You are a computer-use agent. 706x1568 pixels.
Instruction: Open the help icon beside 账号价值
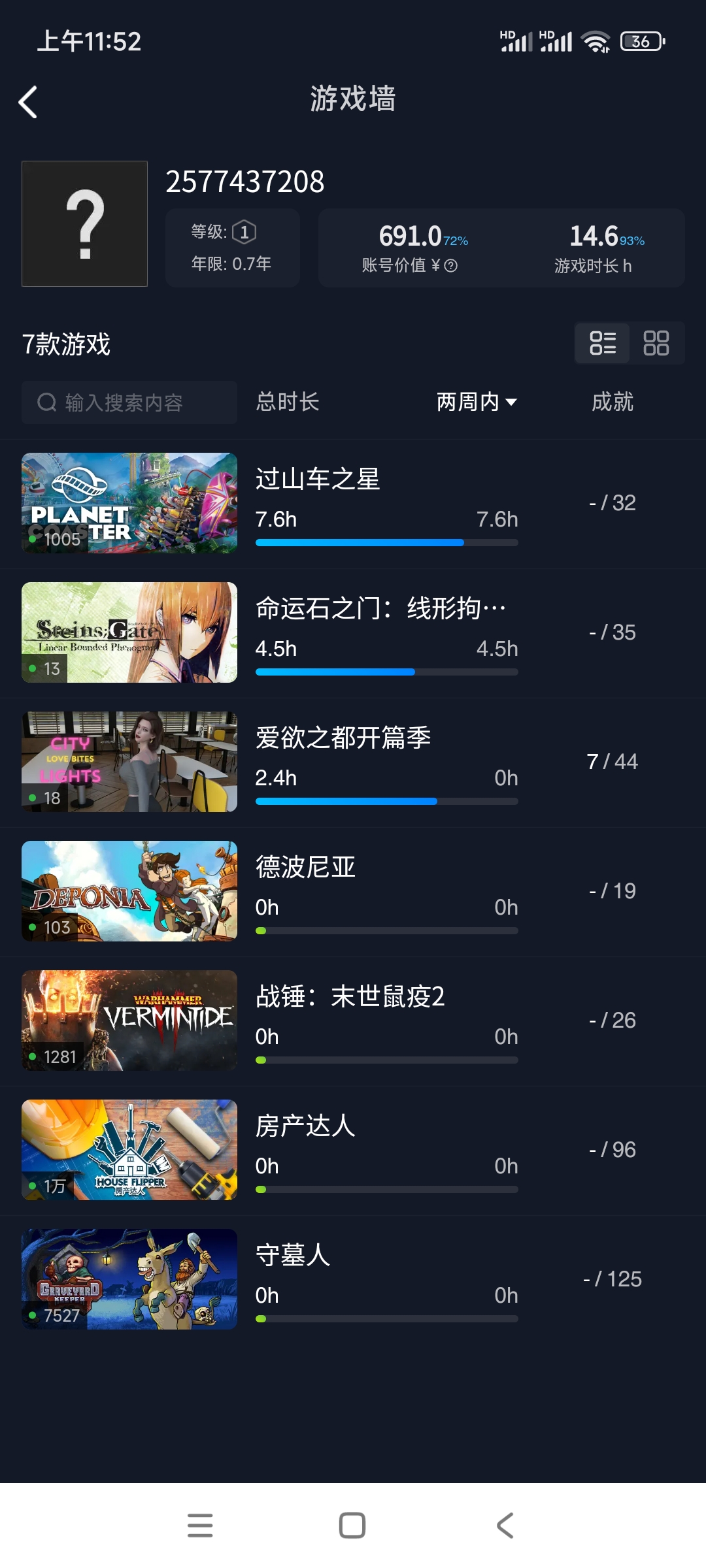pyautogui.click(x=451, y=265)
